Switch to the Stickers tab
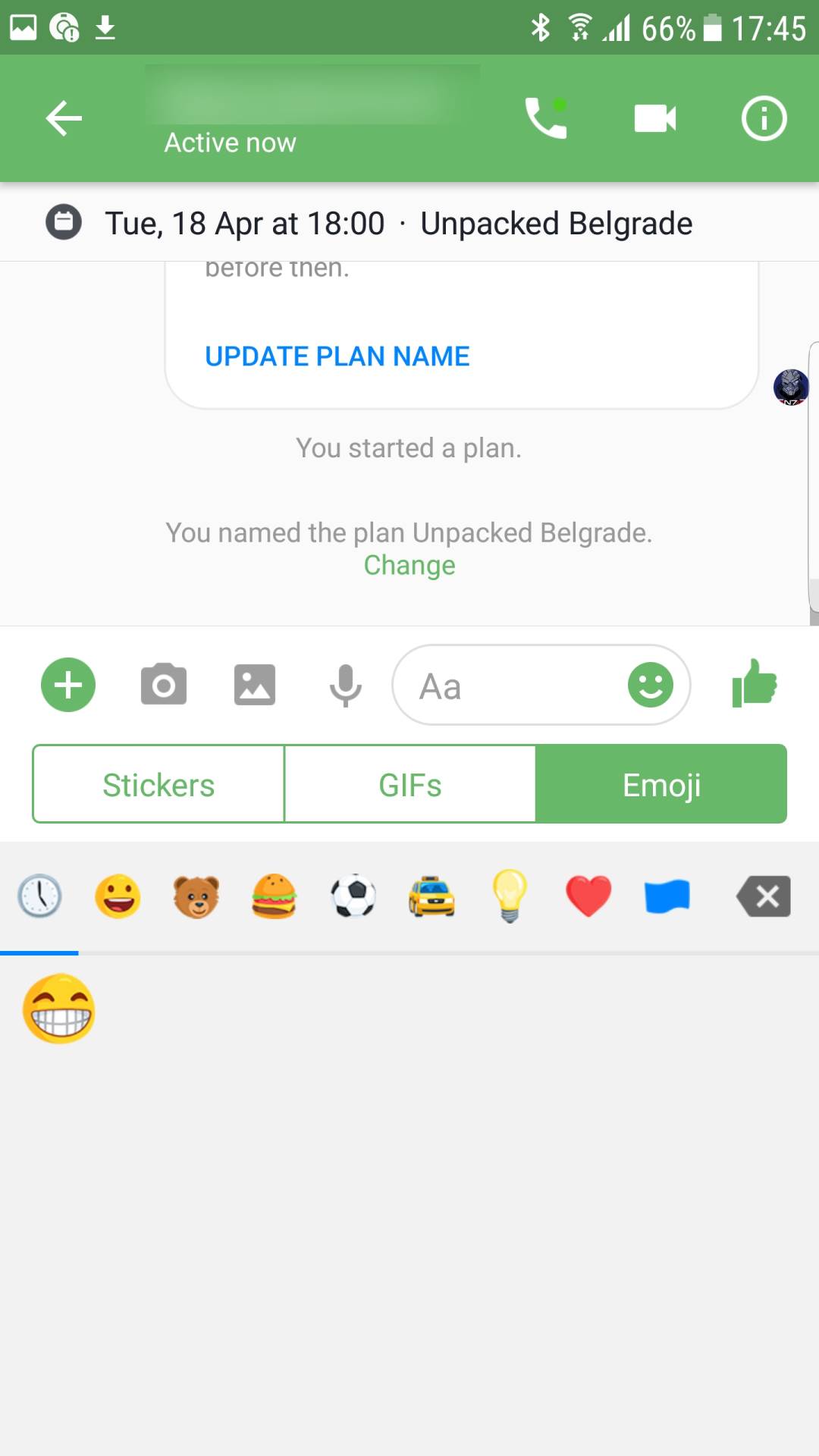The height and width of the screenshot is (1456, 819). click(x=158, y=784)
